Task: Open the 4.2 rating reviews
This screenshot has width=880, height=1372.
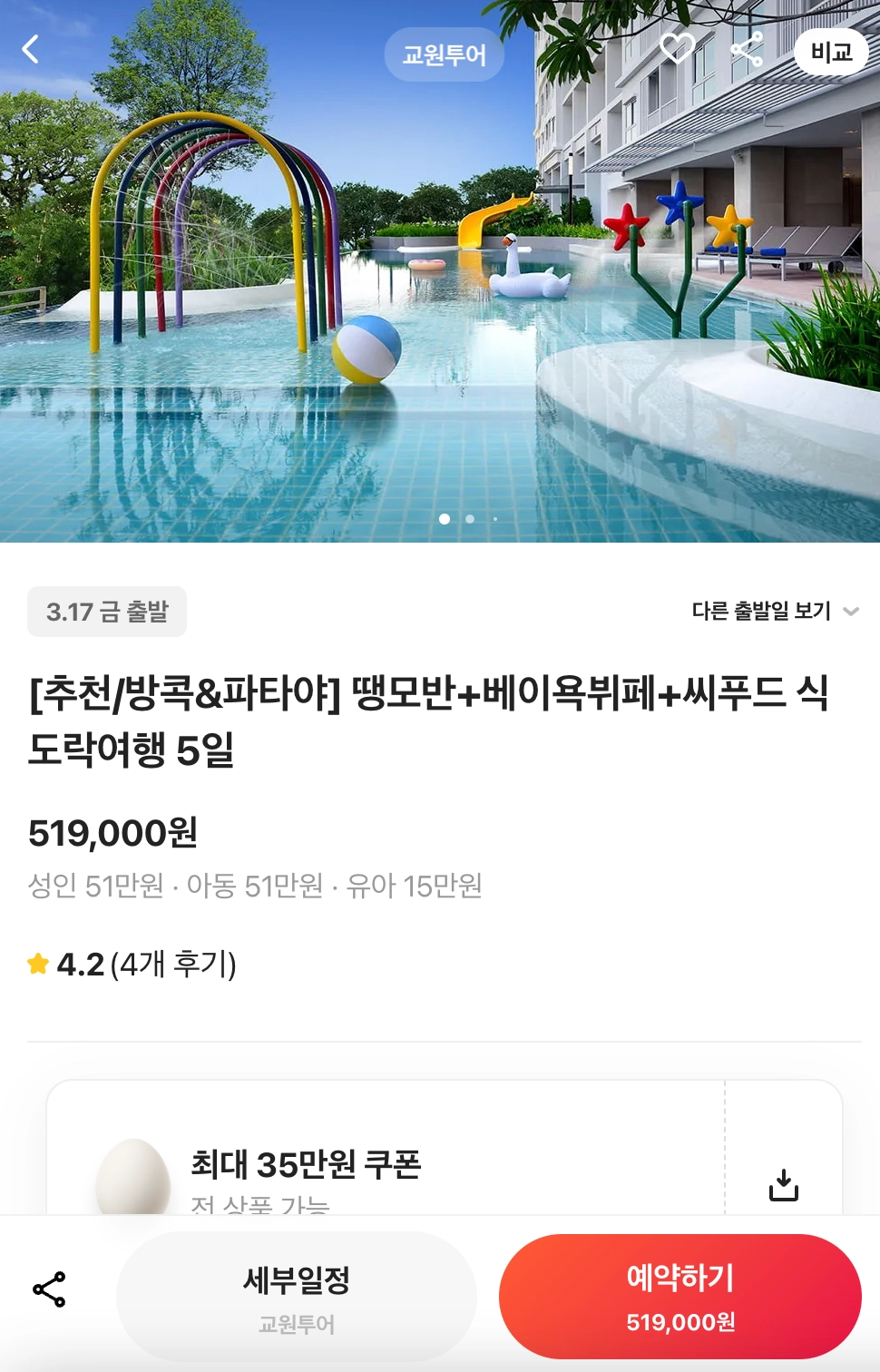Action: point(132,964)
